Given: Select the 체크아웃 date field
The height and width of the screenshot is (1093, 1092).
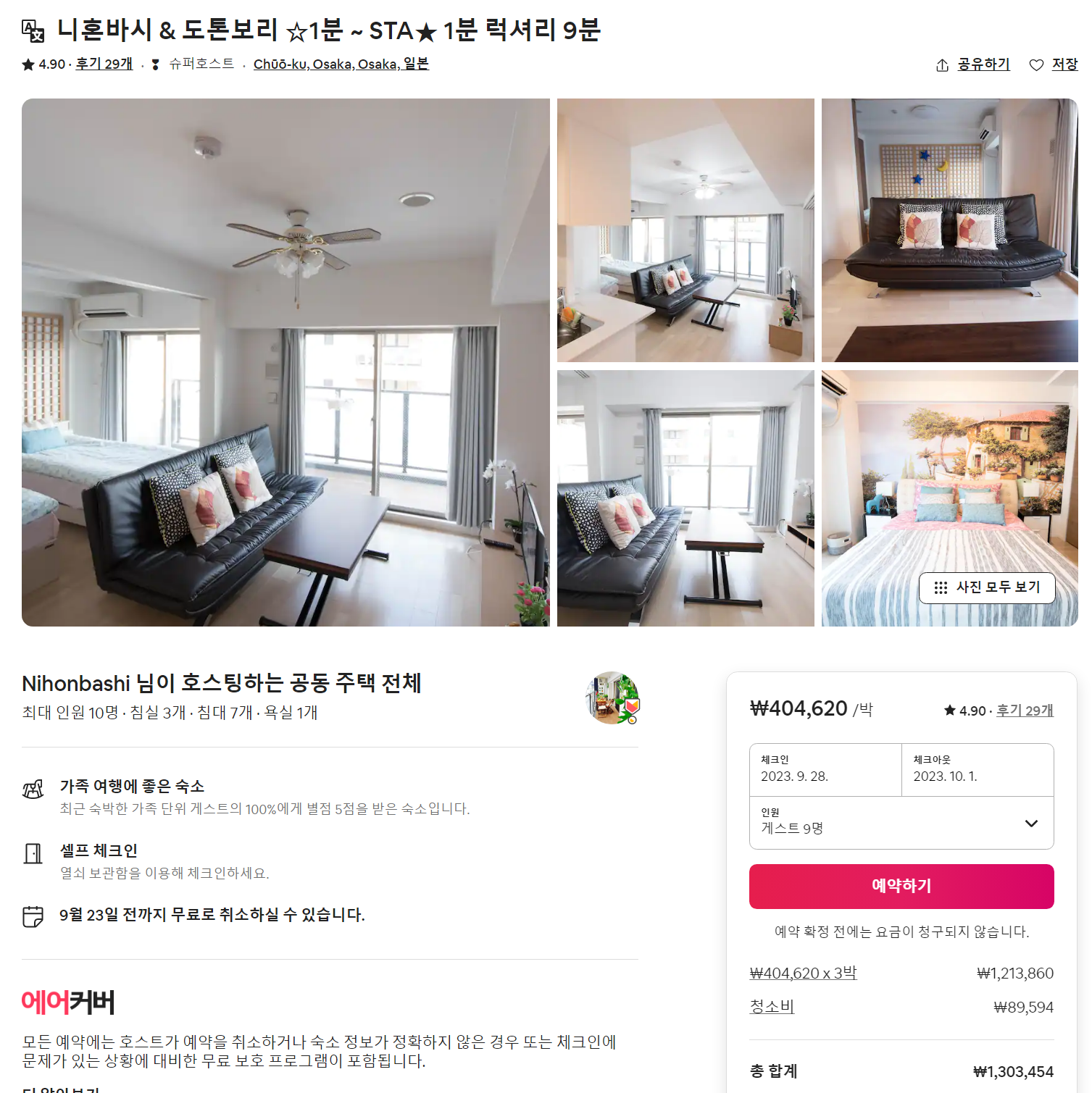Looking at the screenshot, I should tap(978, 770).
